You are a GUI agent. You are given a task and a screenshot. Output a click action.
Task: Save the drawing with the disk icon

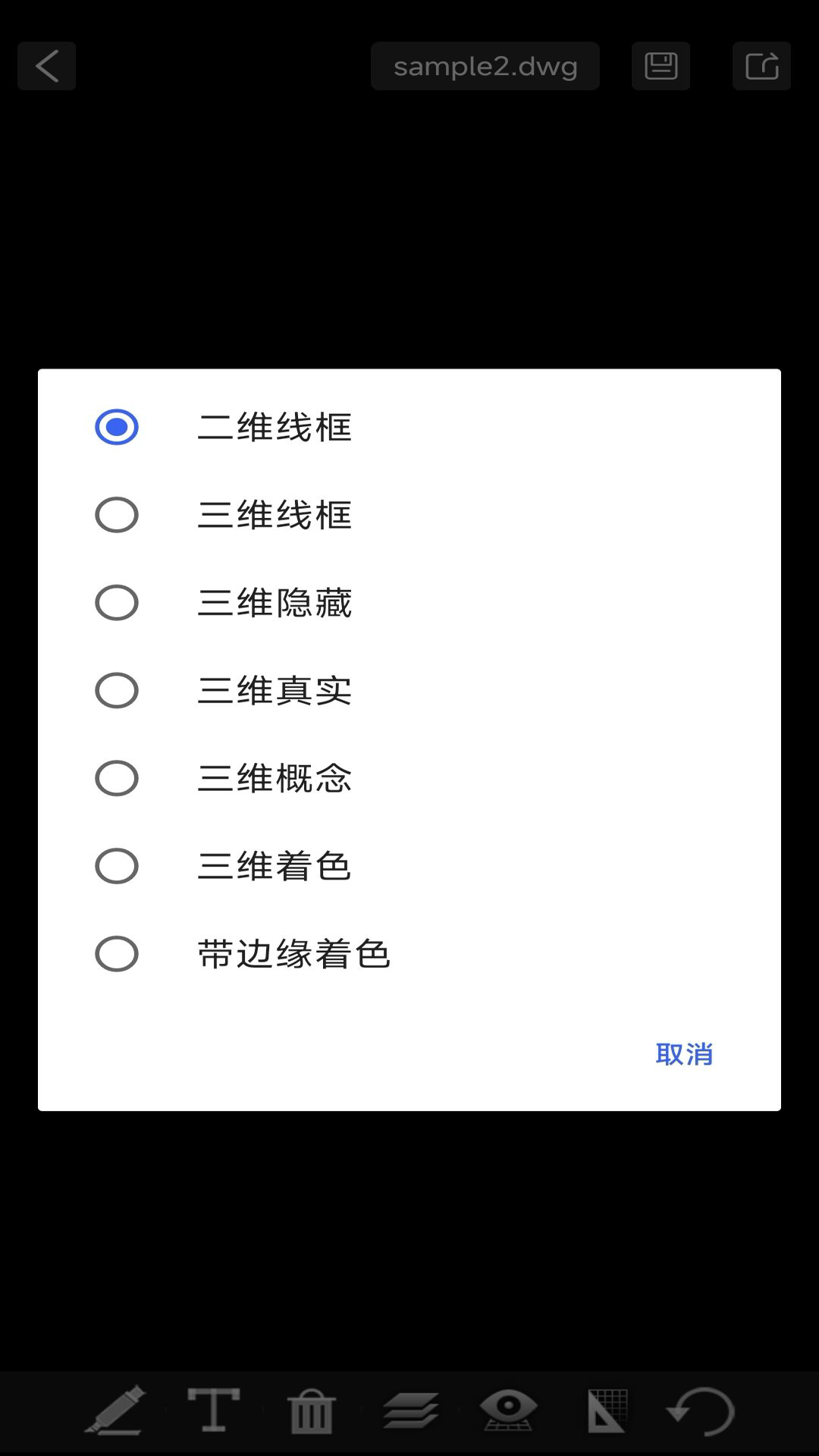click(661, 66)
